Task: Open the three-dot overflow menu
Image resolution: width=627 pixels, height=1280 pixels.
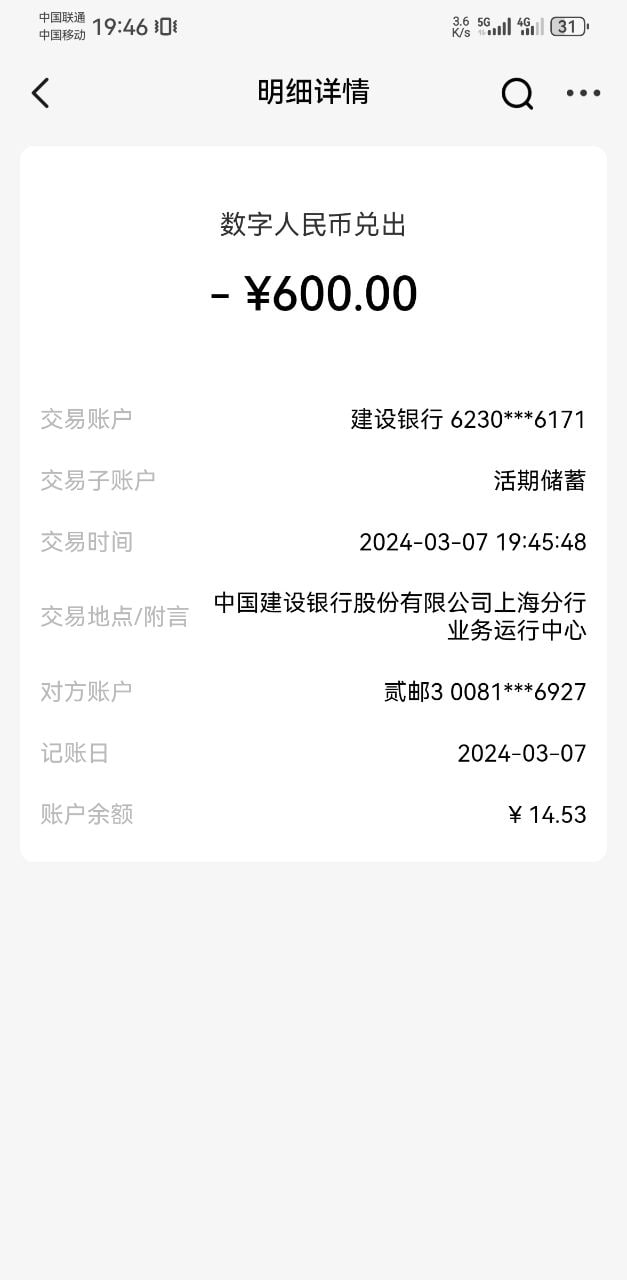Action: 583,93
